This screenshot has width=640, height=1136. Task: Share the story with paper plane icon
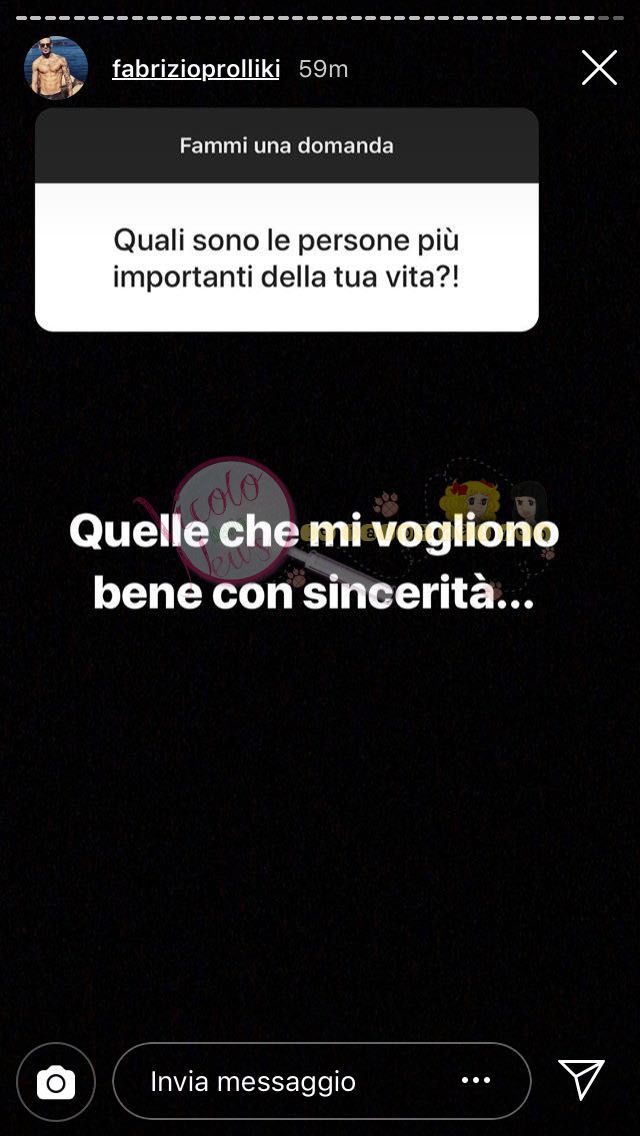(x=581, y=1079)
